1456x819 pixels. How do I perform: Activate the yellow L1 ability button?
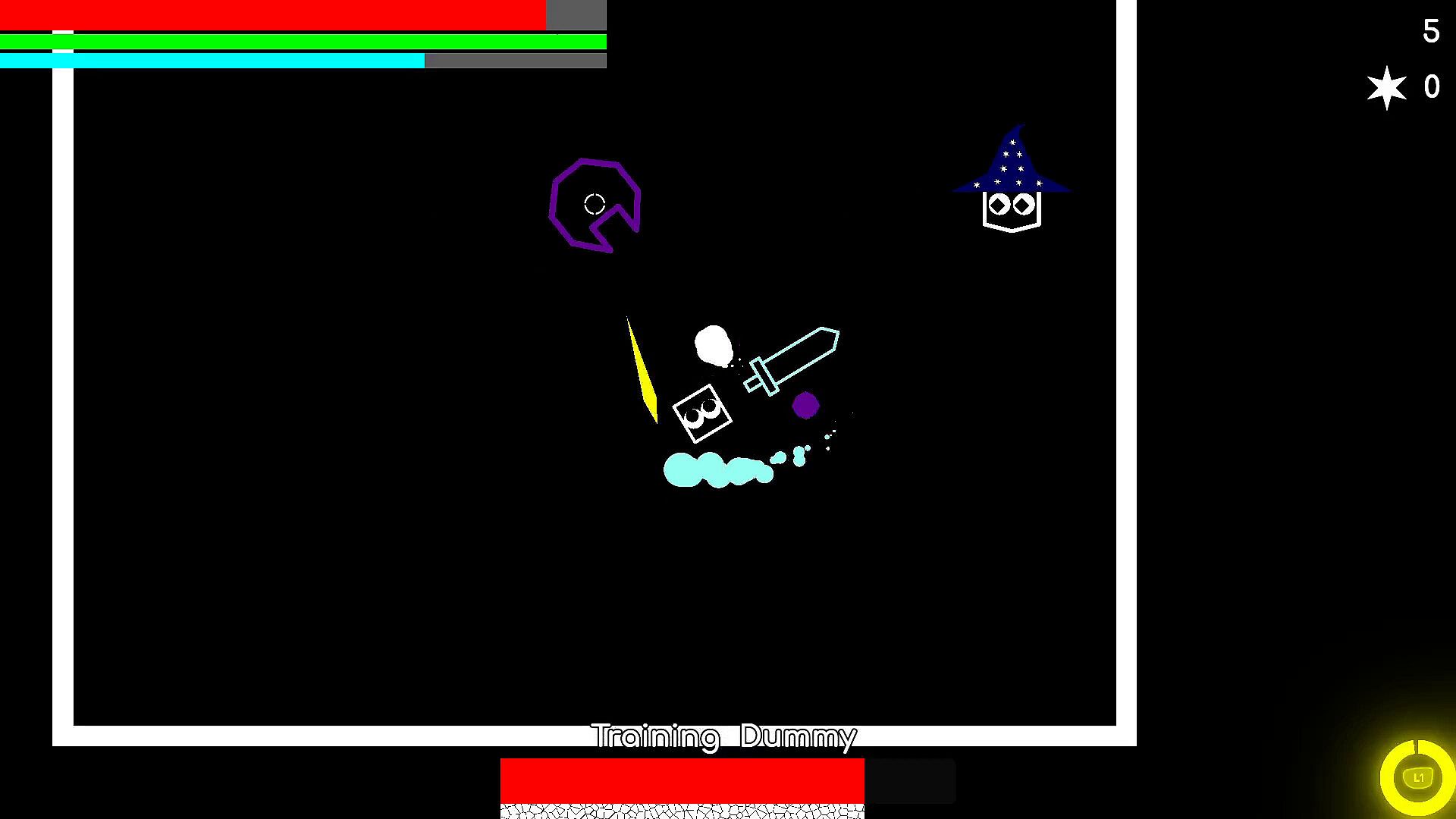coord(1417,778)
